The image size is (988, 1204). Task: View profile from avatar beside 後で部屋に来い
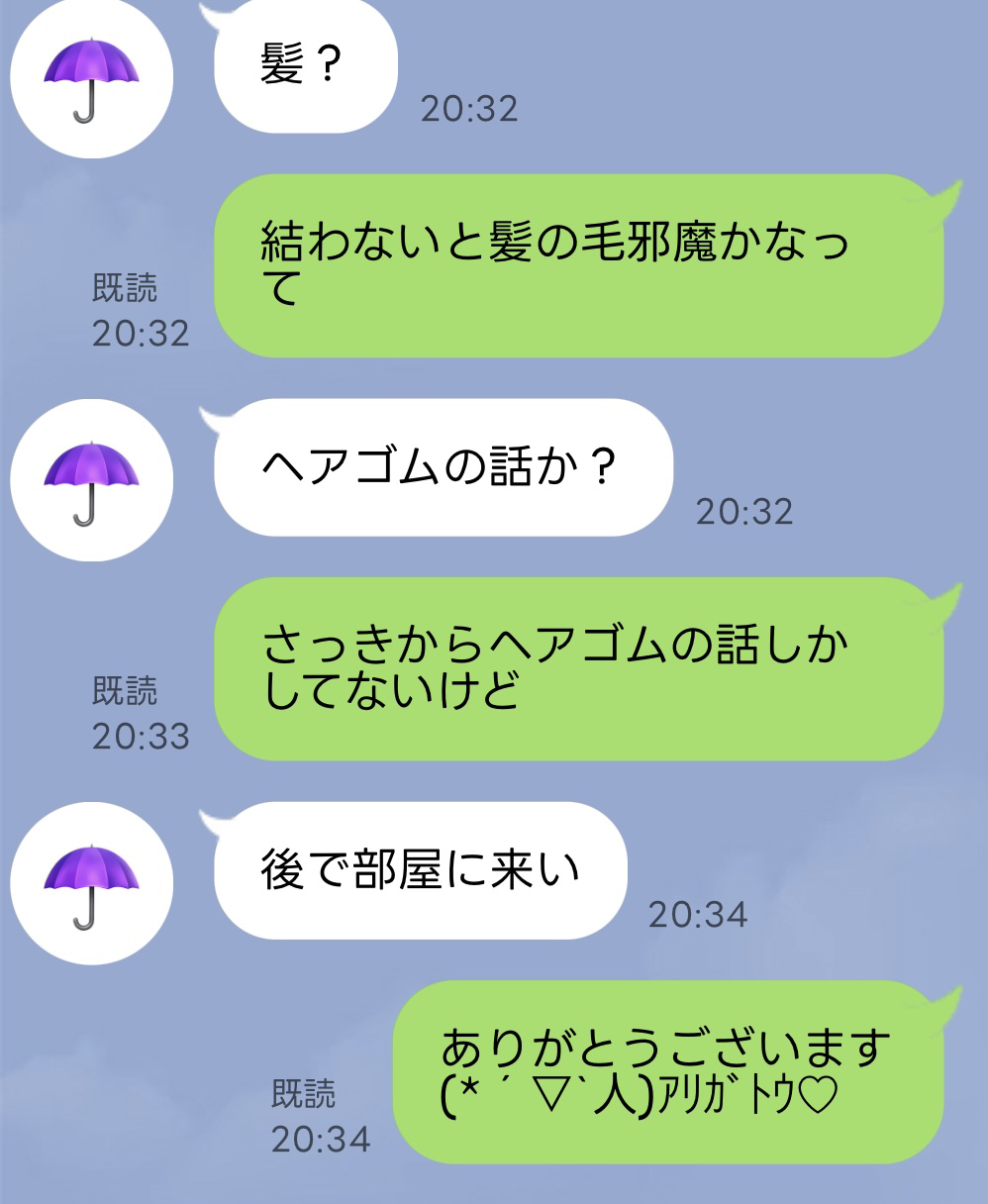click(x=91, y=884)
